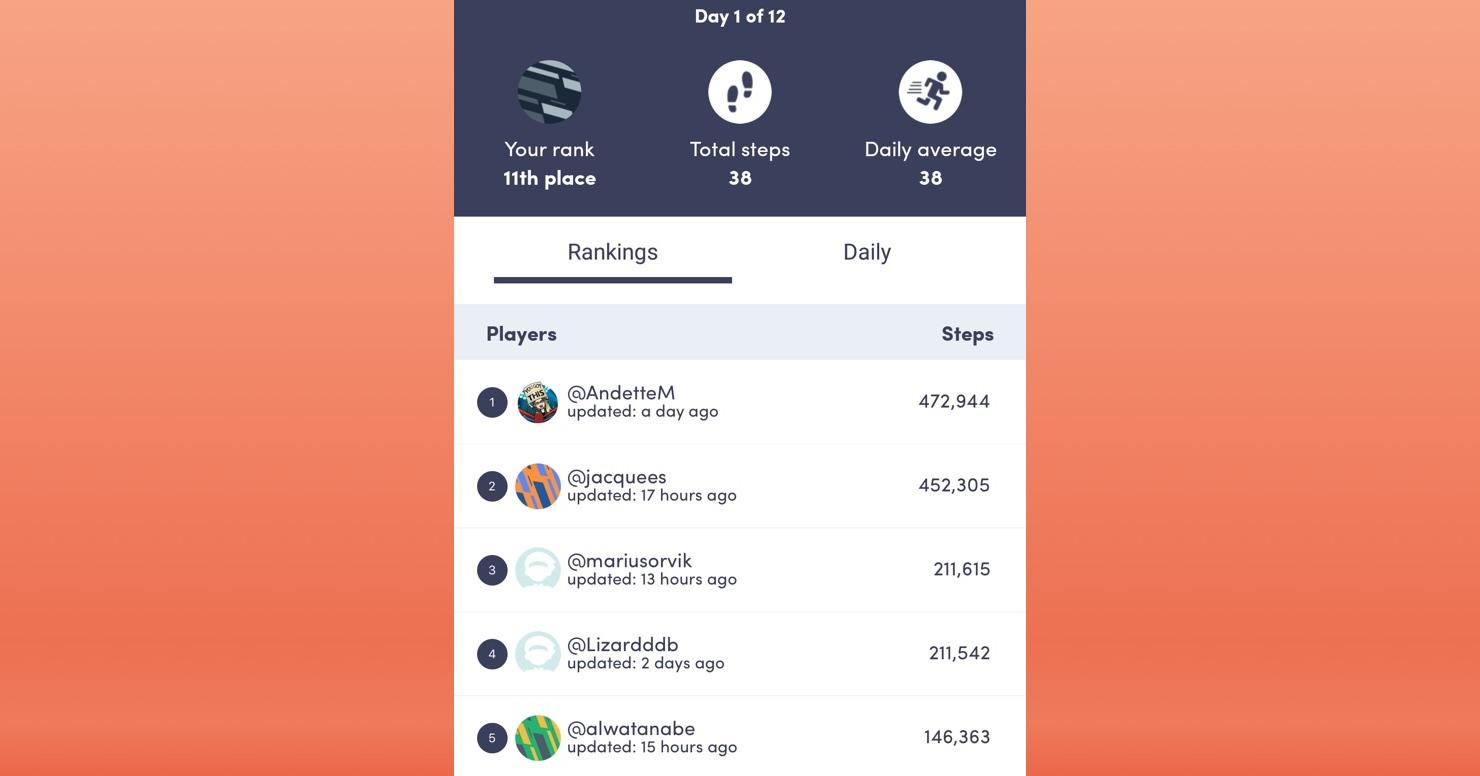This screenshot has height=776, width=1480.
Task: Switch to the Daily tab
Action: point(866,253)
